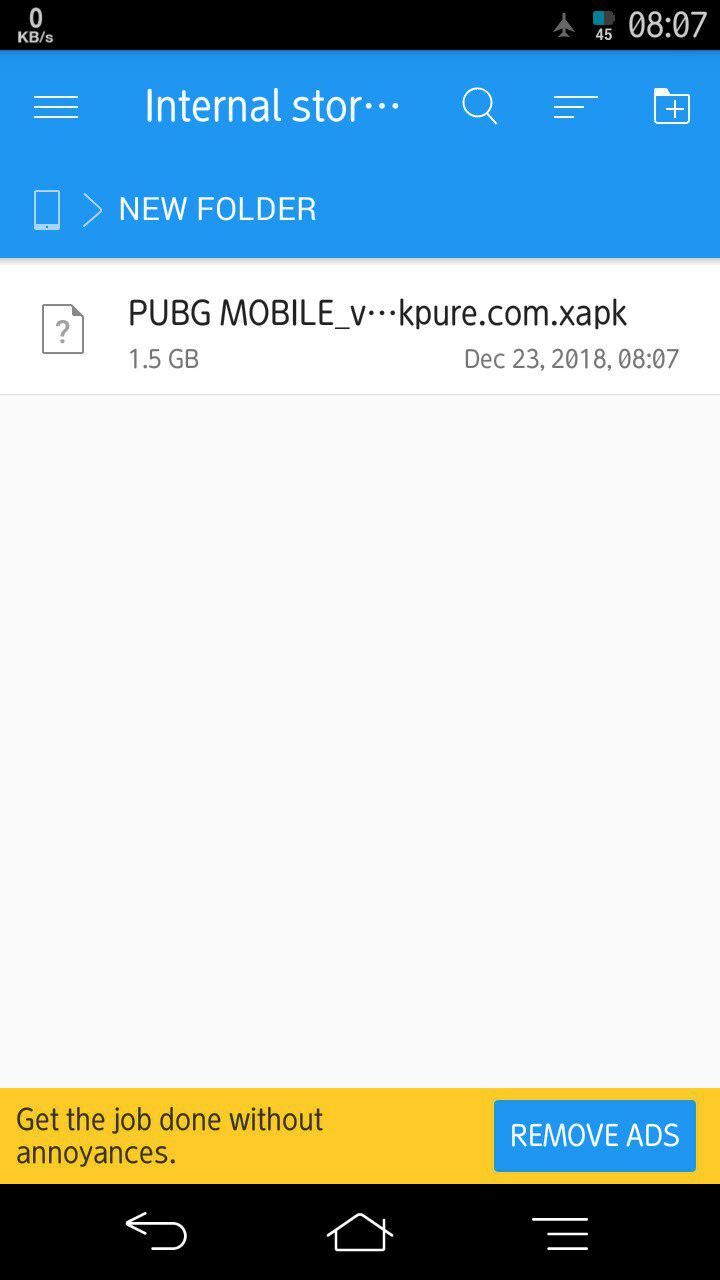This screenshot has width=720, height=1280.
Task: Open file search
Action: (x=479, y=106)
